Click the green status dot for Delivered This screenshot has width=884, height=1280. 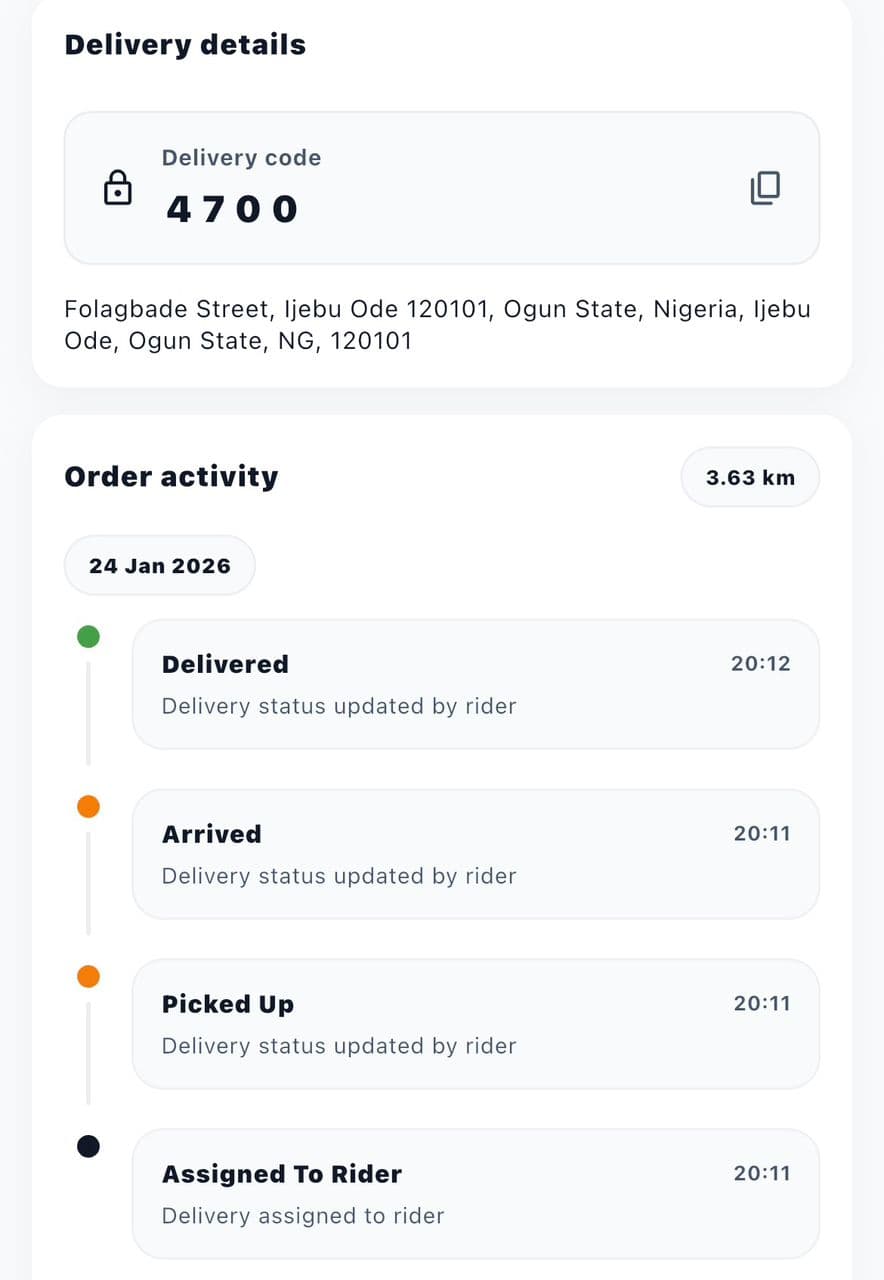(88, 636)
